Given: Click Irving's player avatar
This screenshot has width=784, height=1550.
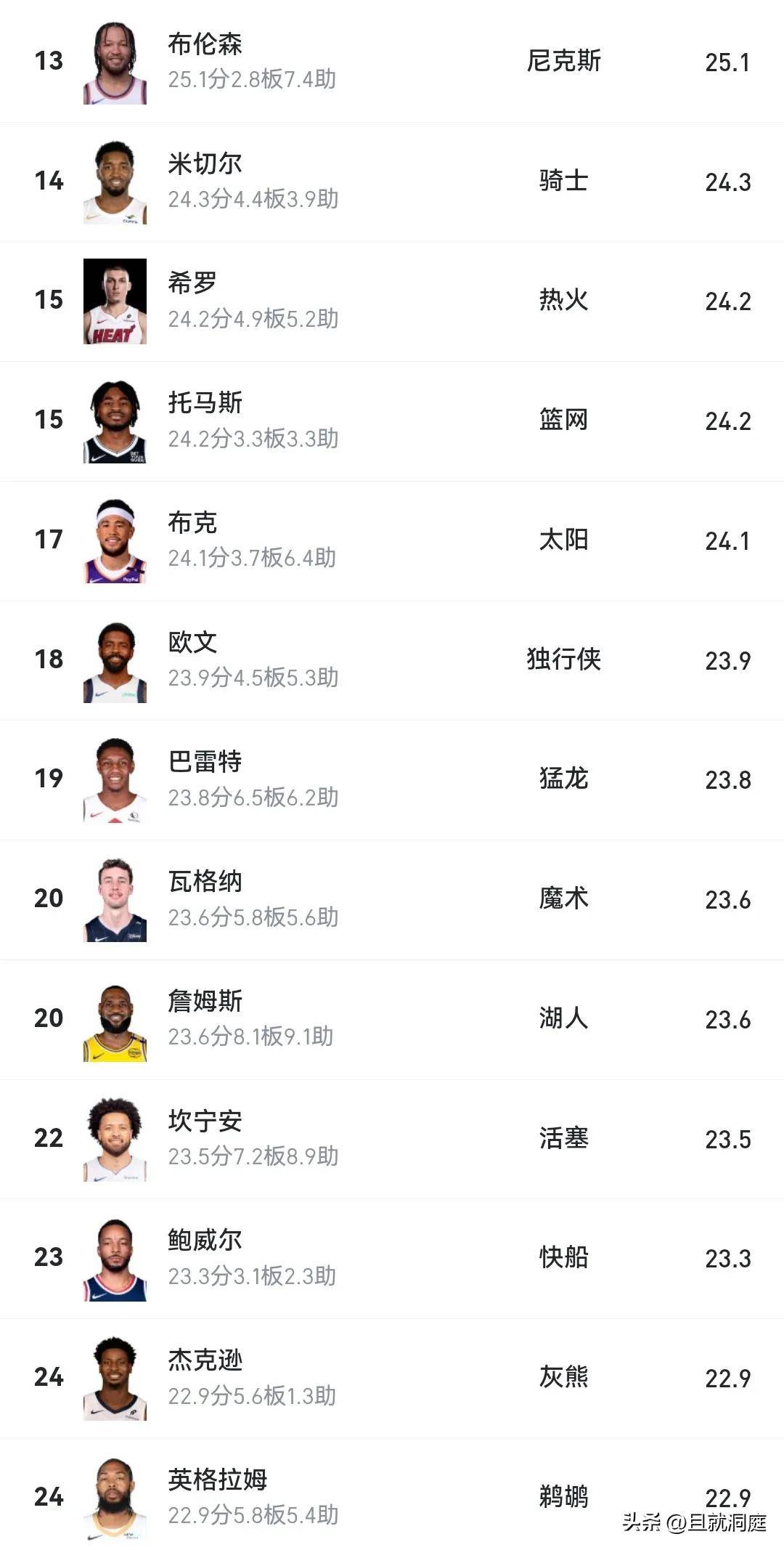Looking at the screenshot, I should click(x=116, y=660).
